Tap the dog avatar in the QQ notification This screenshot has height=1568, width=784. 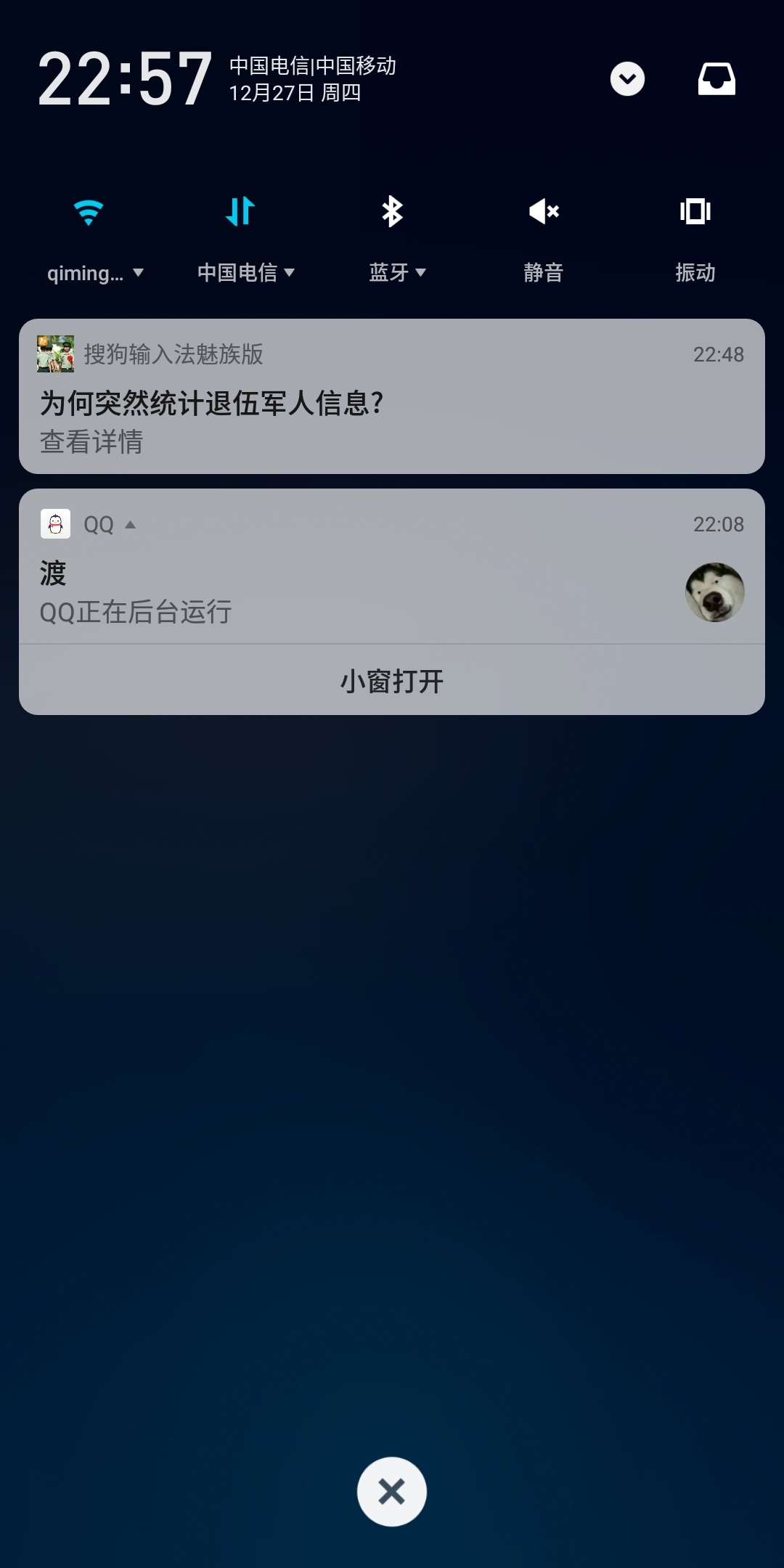click(x=716, y=592)
